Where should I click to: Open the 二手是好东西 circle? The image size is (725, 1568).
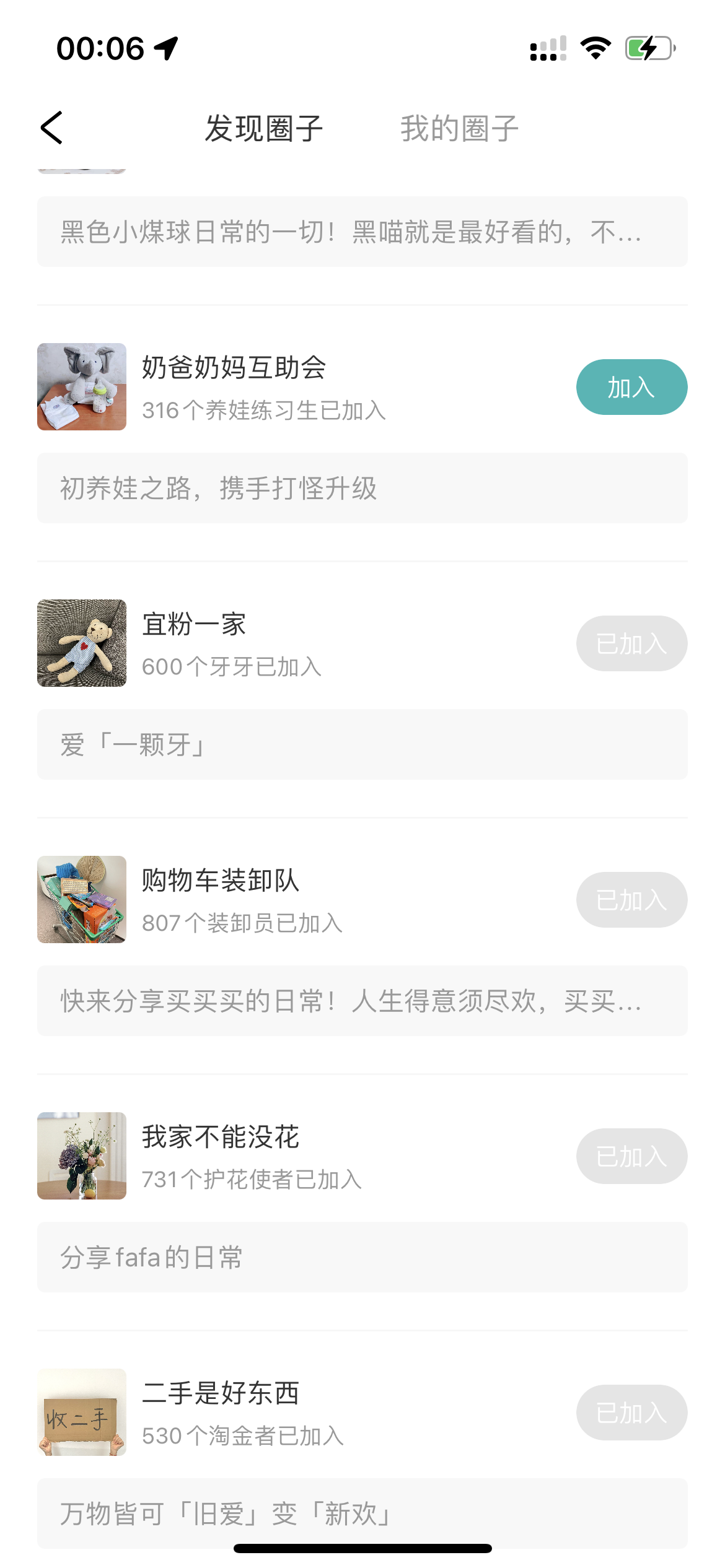[221, 1393]
